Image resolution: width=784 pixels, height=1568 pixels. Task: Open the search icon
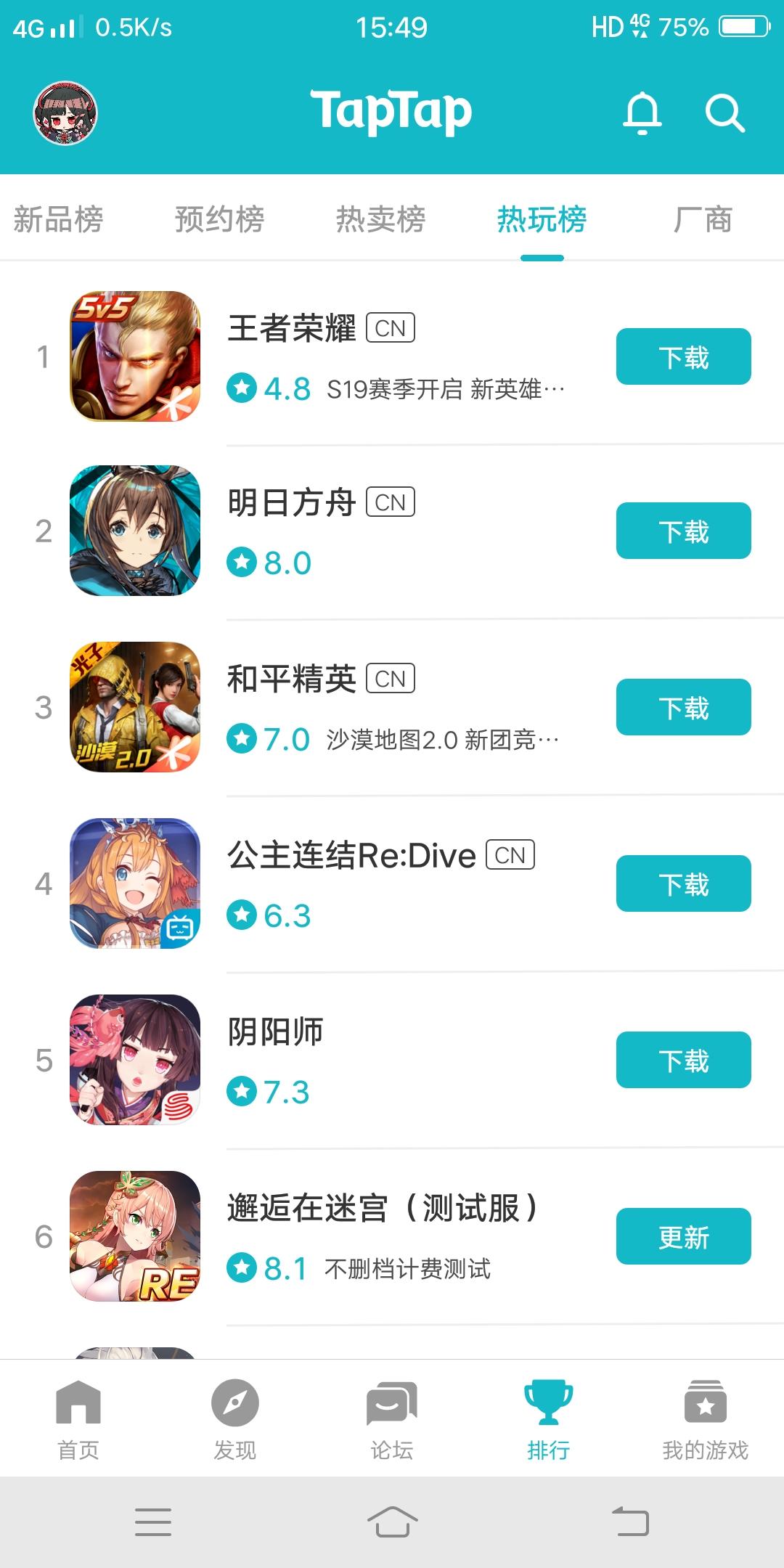click(x=724, y=113)
